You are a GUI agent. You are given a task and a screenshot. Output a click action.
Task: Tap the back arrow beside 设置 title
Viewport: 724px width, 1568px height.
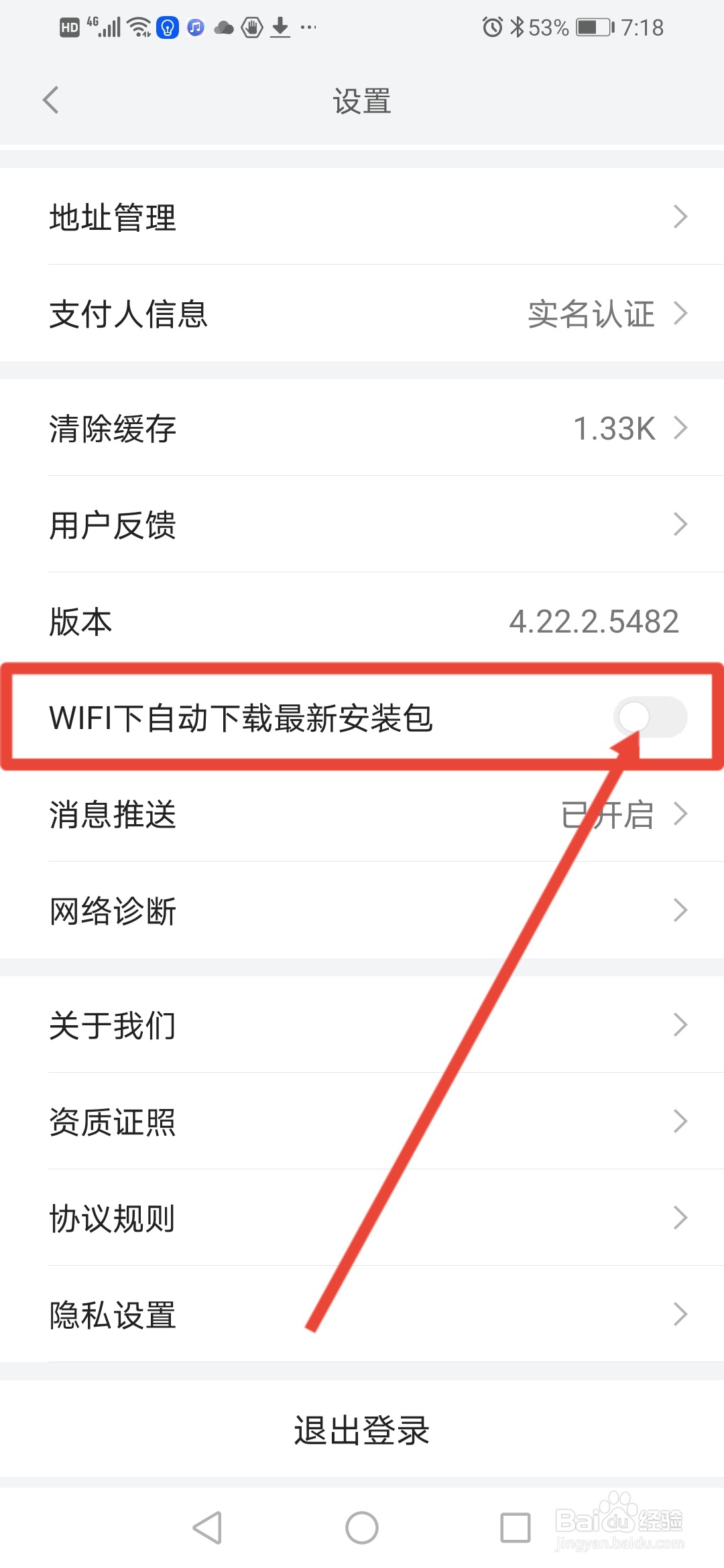tap(50, 99)
